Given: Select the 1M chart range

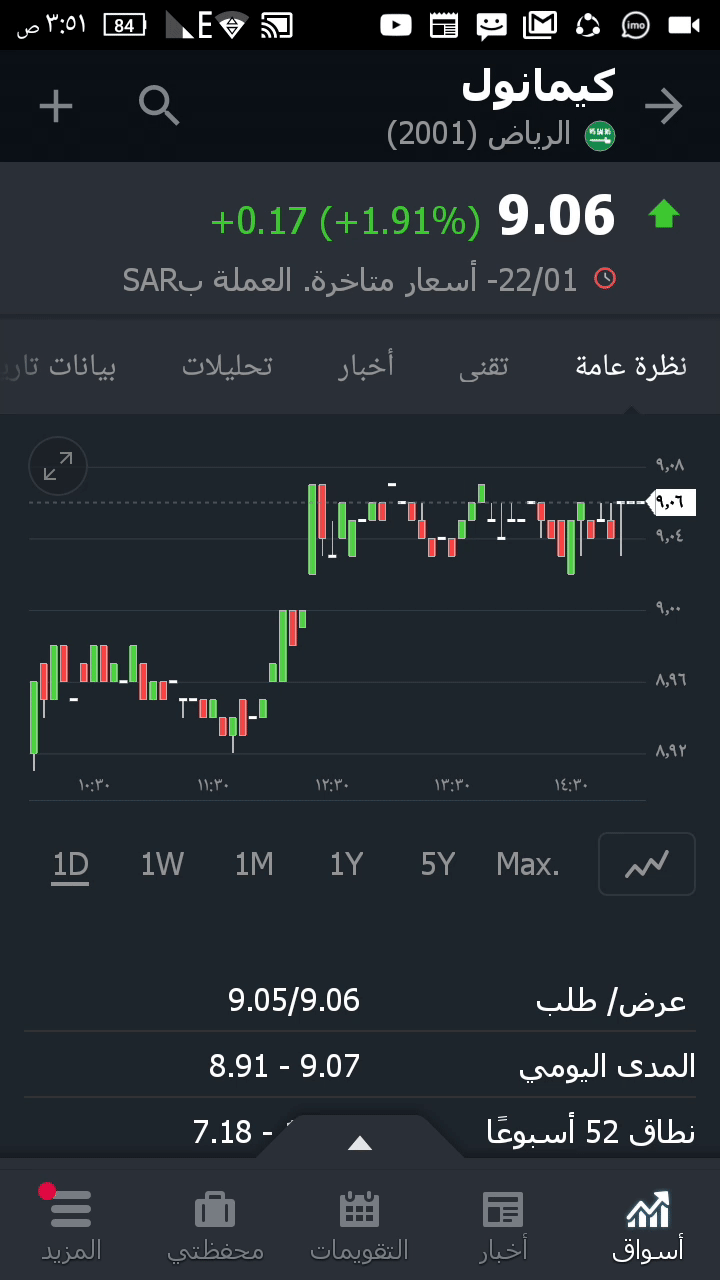Looking at the screenshot, I should (x=254, y=864).
